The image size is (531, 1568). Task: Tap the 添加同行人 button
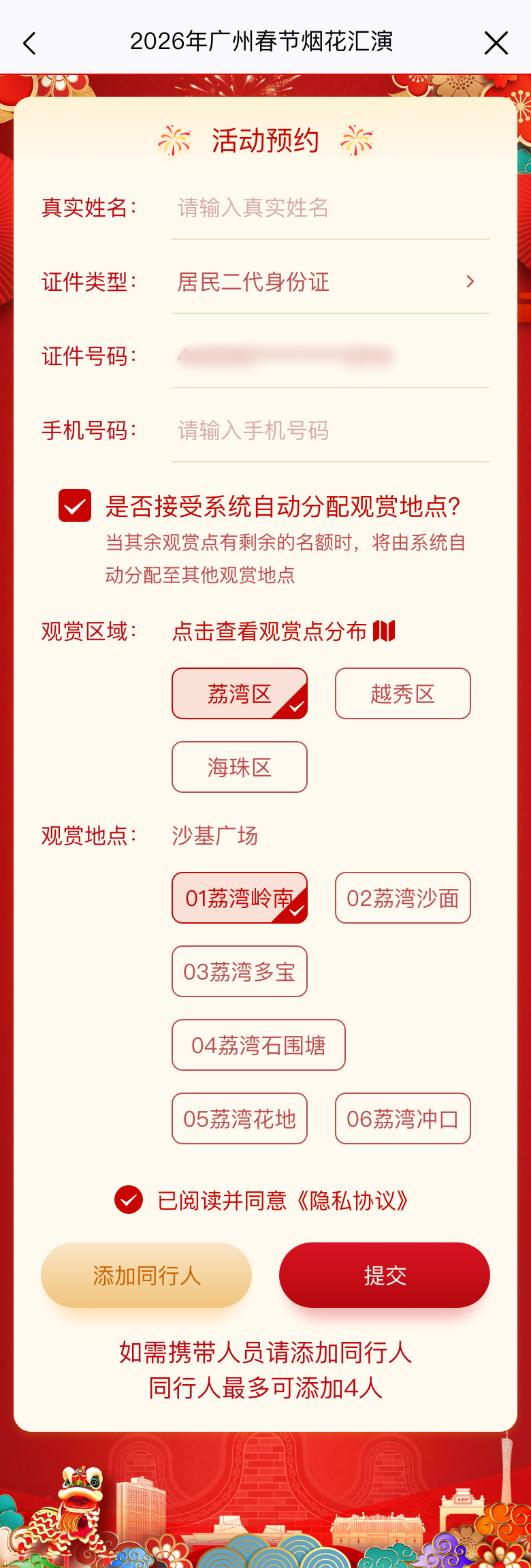click(x=146, y=1275)
